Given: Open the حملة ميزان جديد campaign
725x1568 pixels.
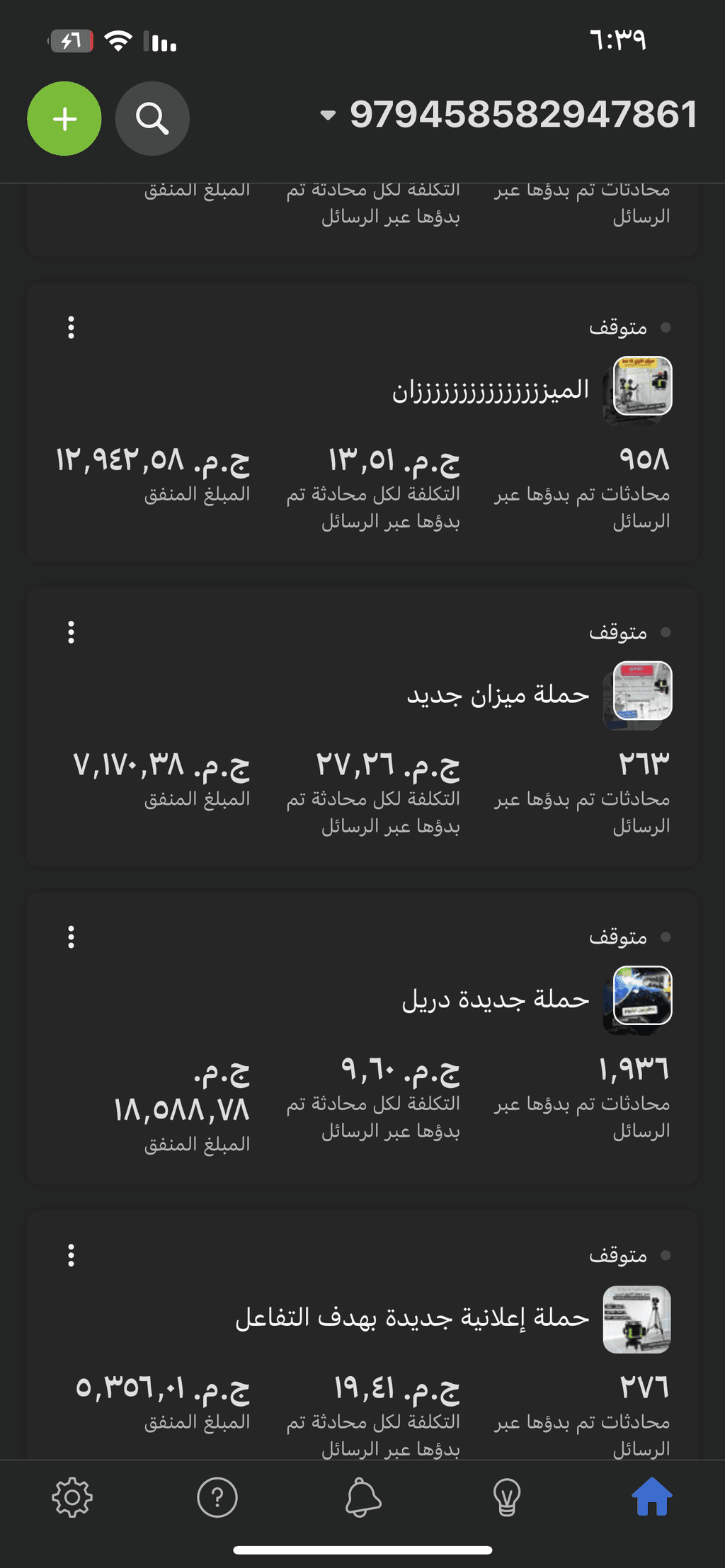Looking at the screenshot, I should pos(362,727).
